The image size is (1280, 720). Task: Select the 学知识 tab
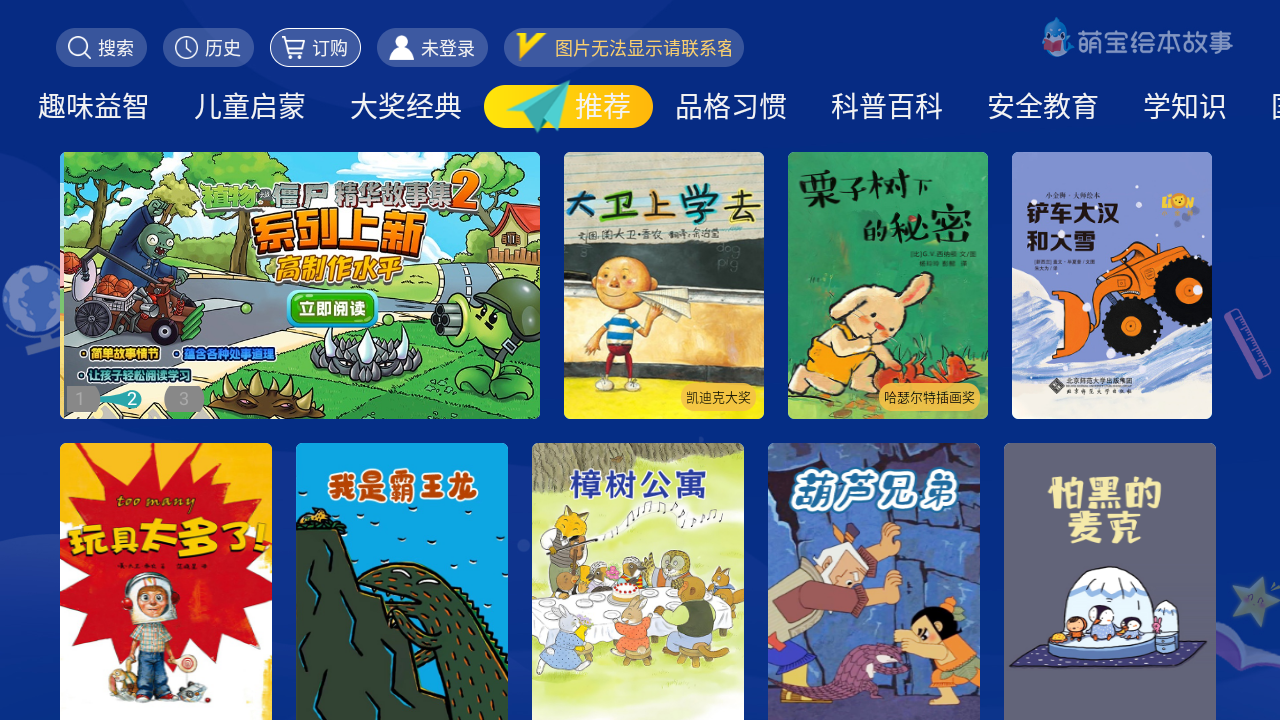(1185, 106)
